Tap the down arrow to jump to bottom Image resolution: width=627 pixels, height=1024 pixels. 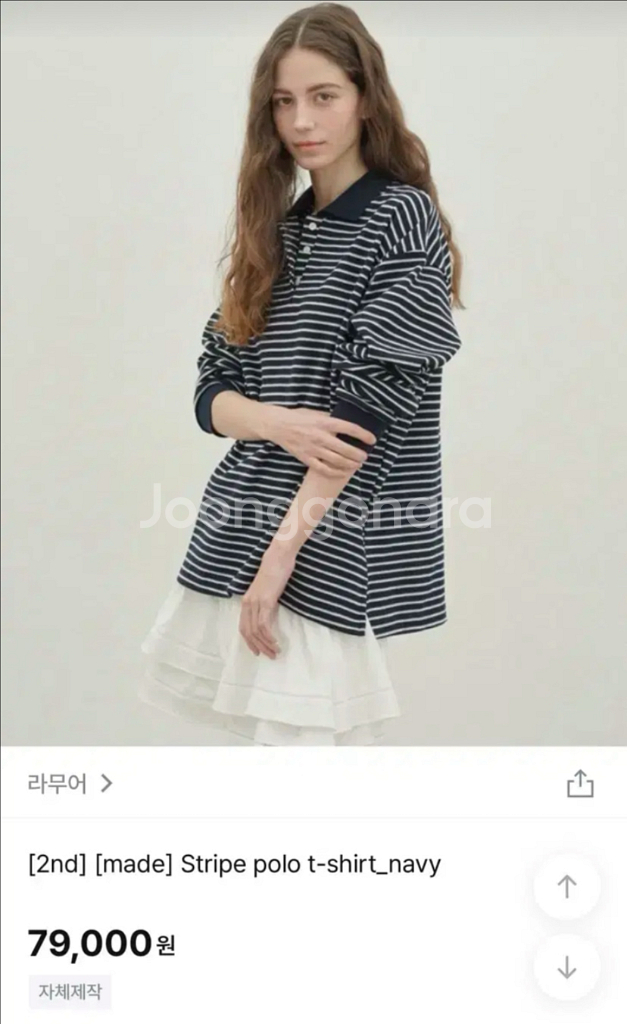click(x=567, y=967)
